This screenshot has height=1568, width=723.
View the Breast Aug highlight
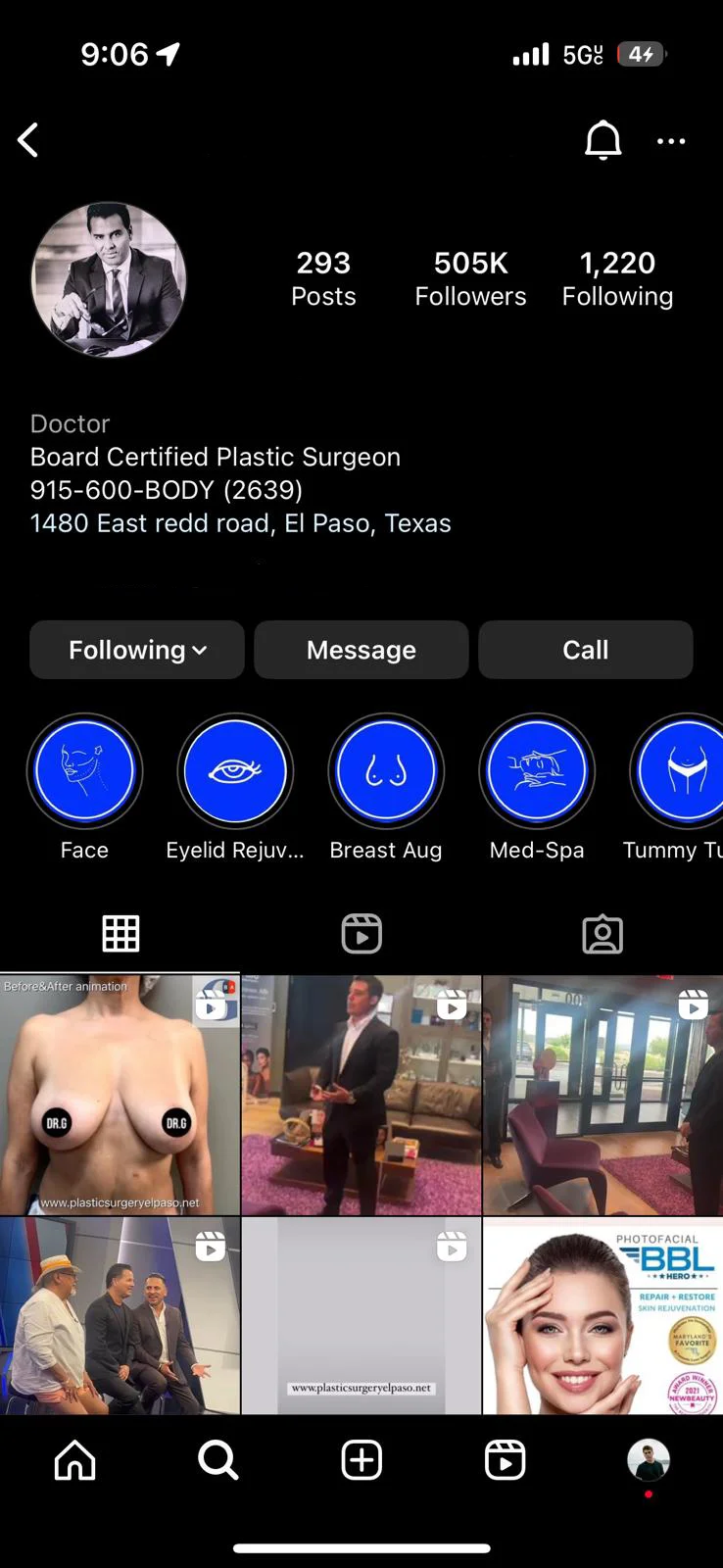[x=386, y=771]
